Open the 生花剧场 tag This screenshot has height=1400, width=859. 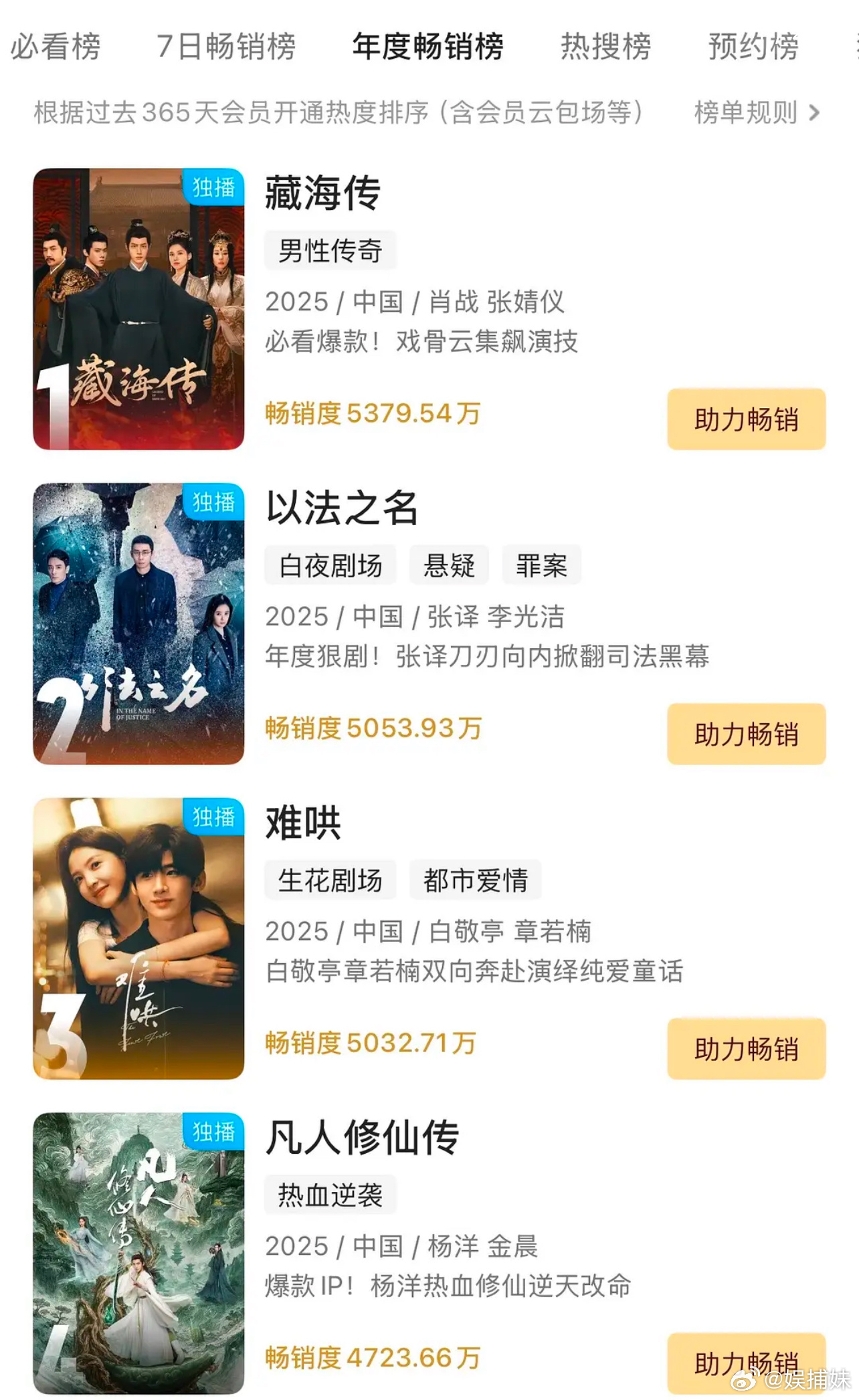click(330, 880)
